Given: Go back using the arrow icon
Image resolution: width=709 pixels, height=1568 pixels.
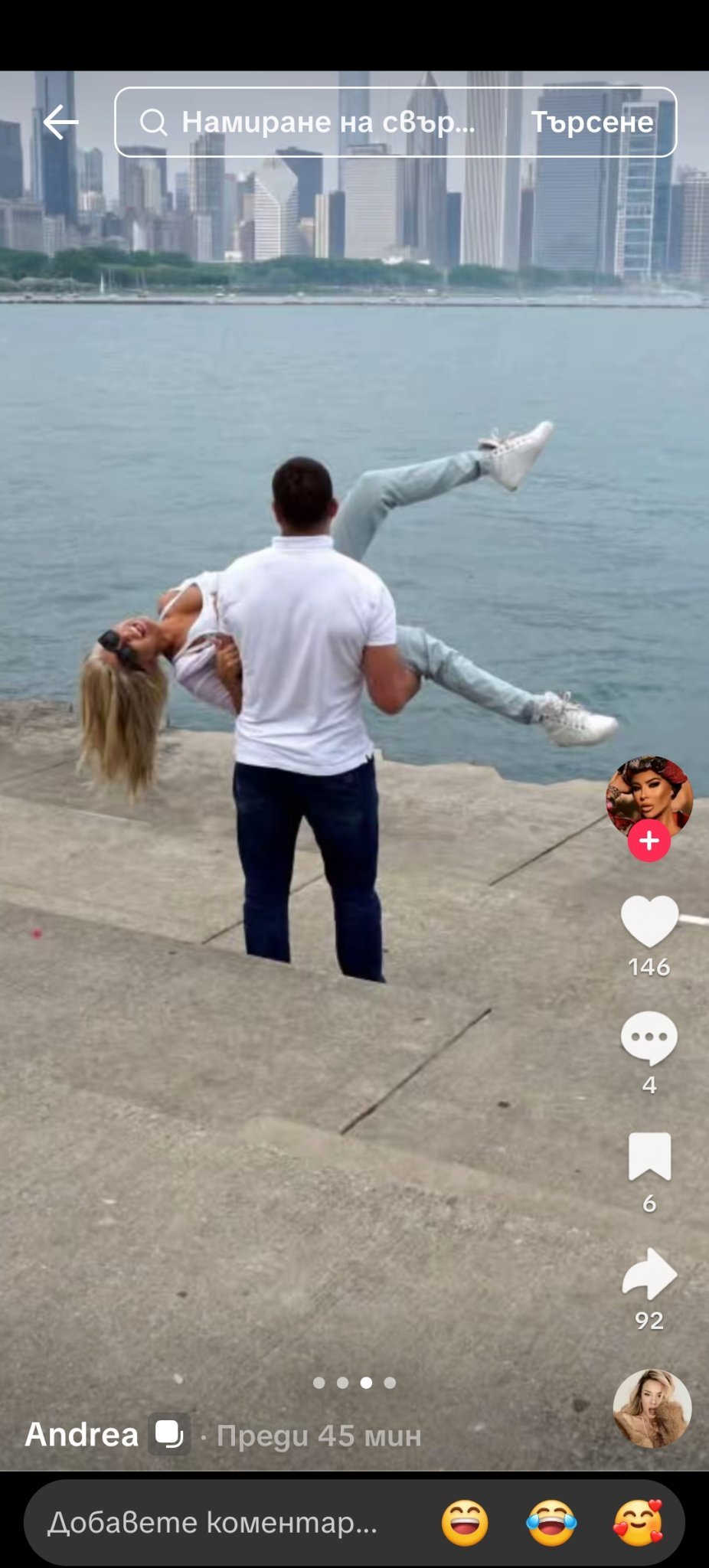Looking at the screenshot, I should (x=60, y=122).
